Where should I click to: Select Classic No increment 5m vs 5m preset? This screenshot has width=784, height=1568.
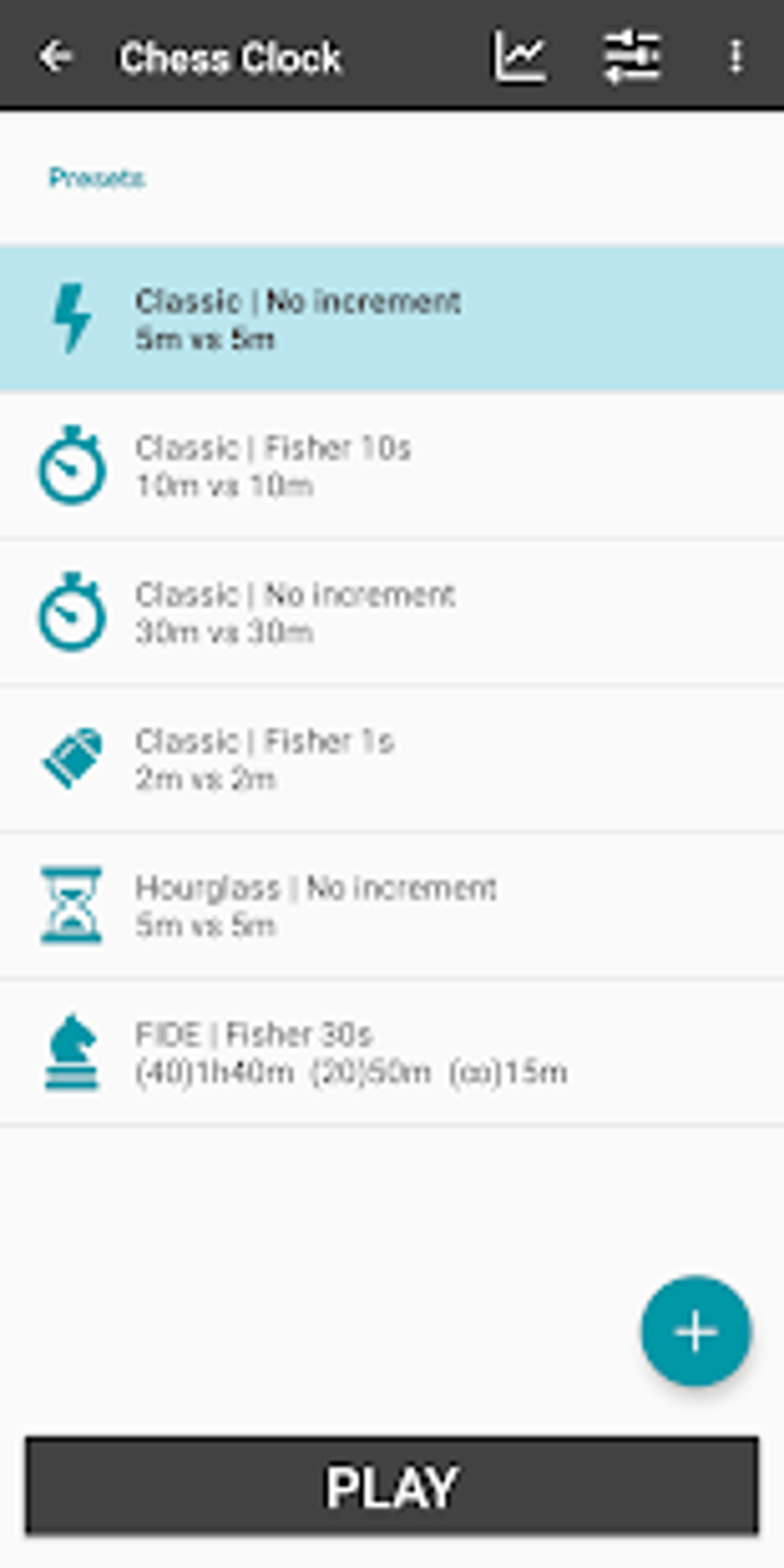[x=392, y=319]
